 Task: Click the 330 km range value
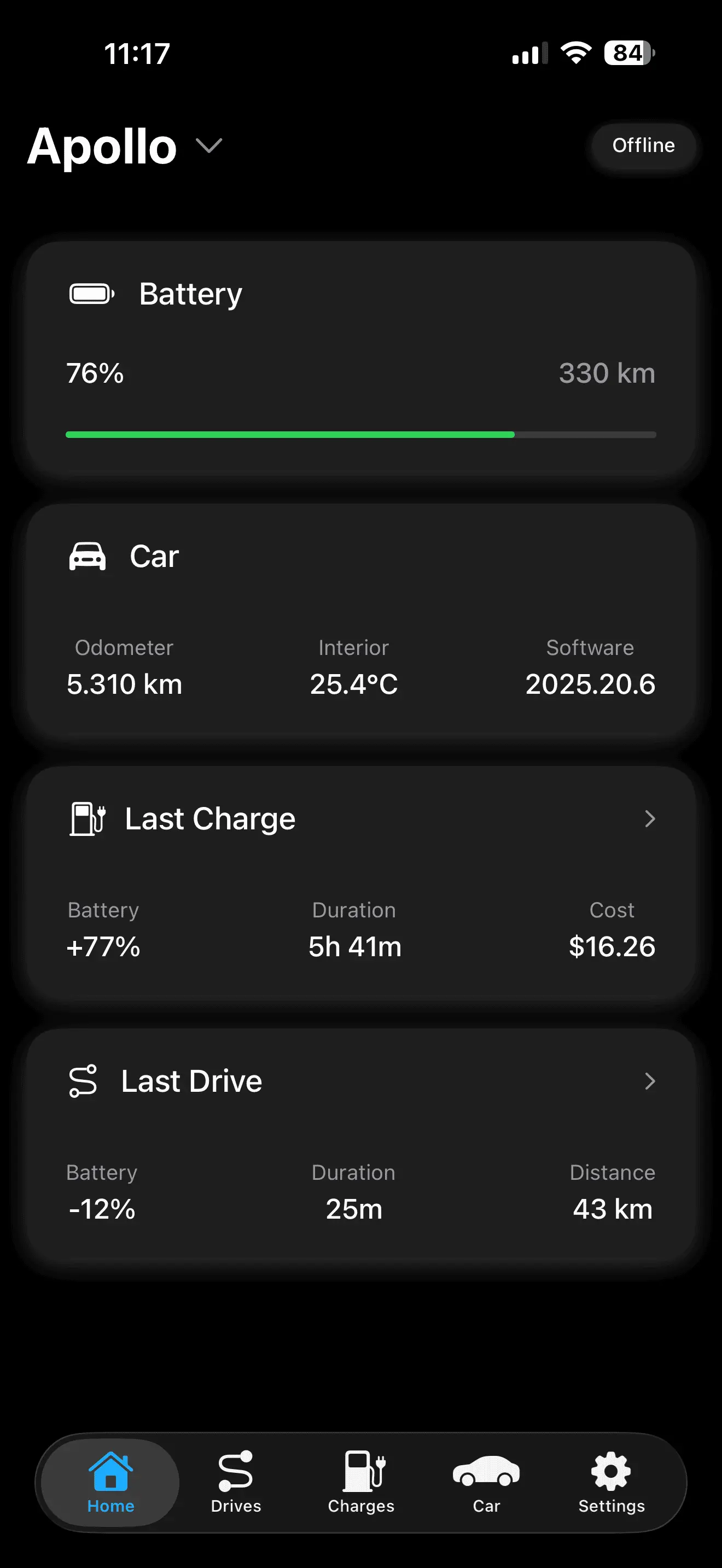(x=607, y=373)
